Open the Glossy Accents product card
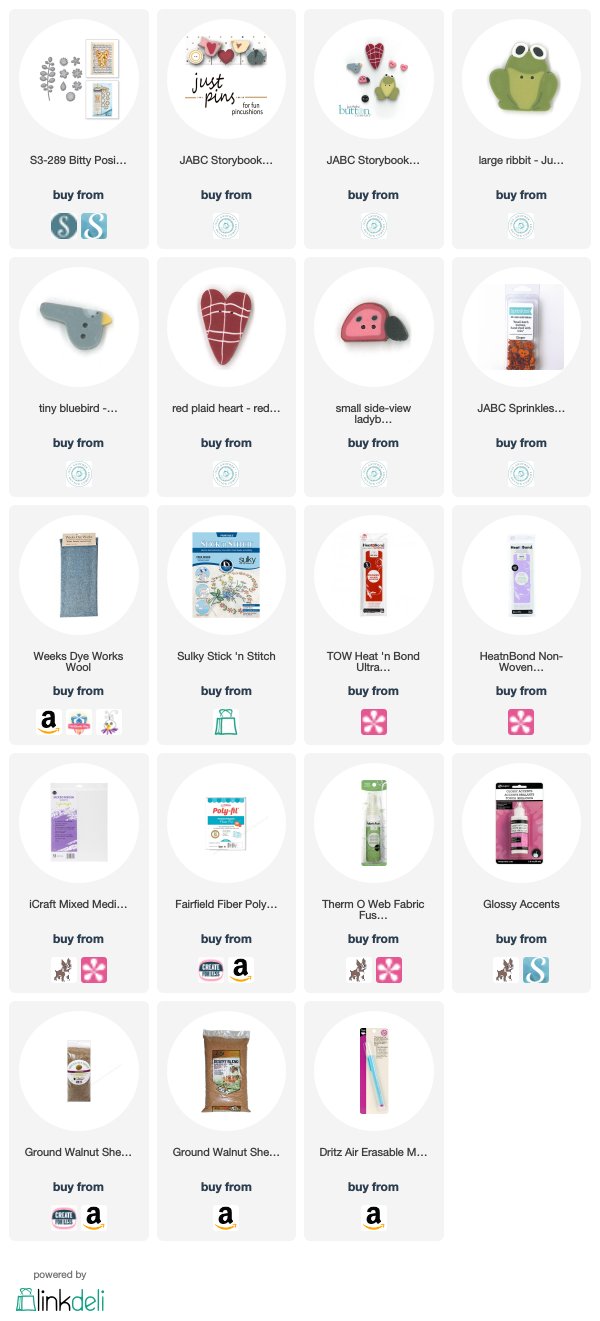 pos(521,873)
